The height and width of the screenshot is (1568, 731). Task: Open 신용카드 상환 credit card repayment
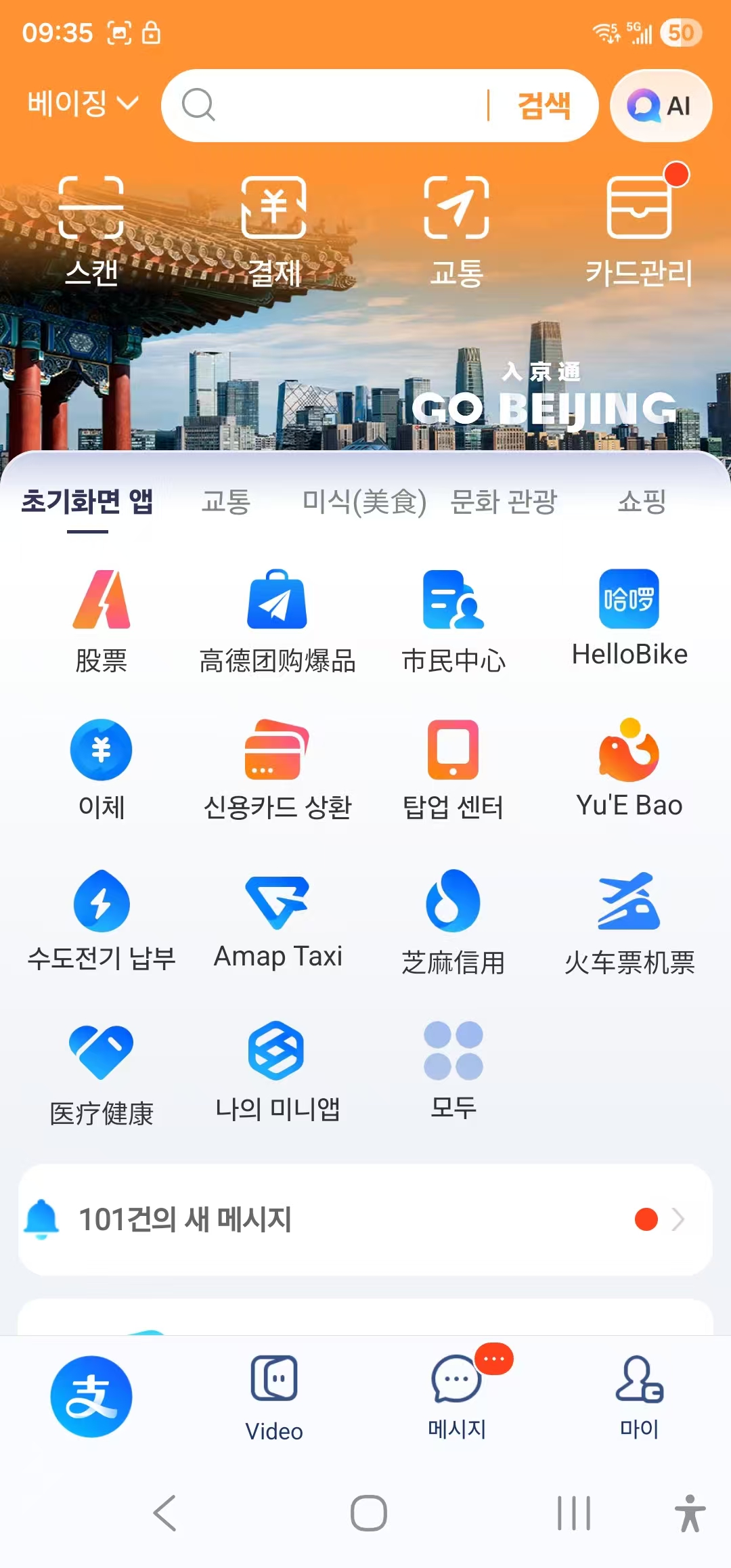pos(278,768)
